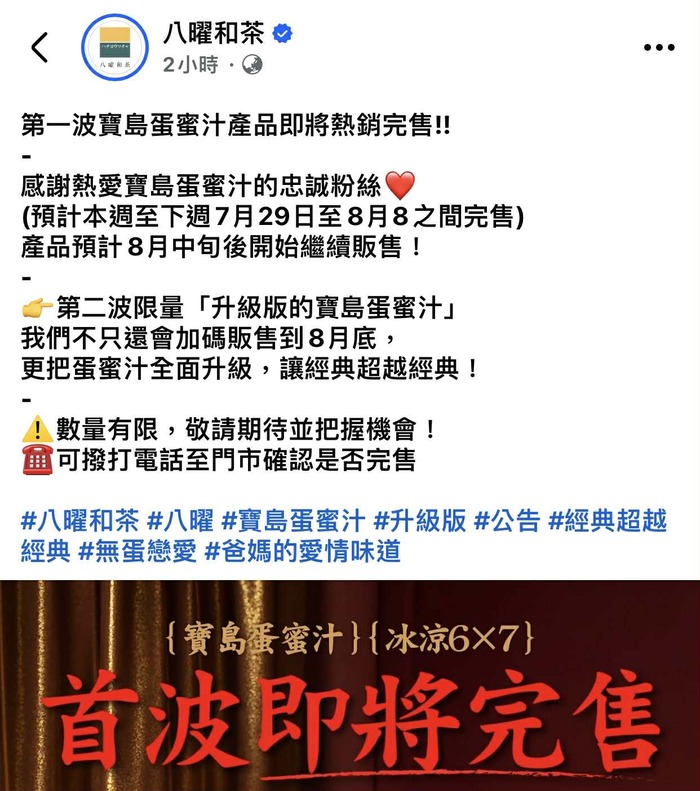Open hashtag #八曜和茶
This screenshot has height=791, width=700.
coord(80,520)
